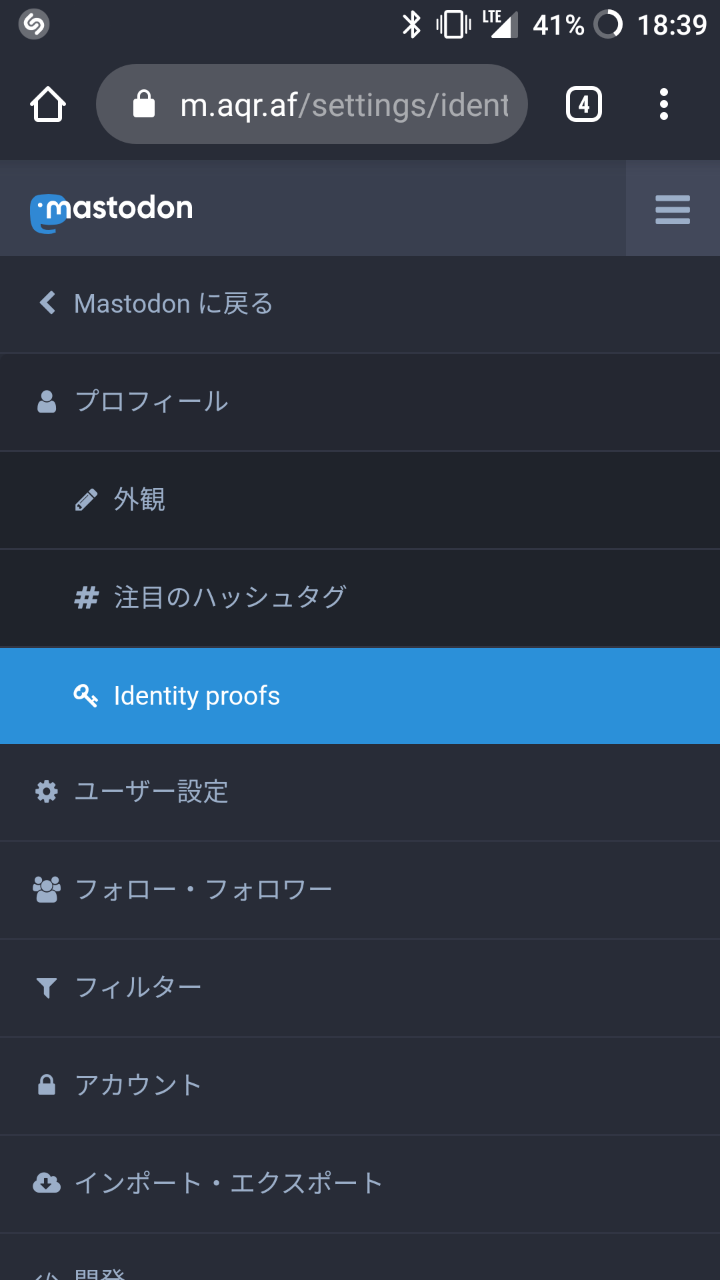The width and height of the screenshot is (720, 1280).
Task: Go back via Mastodon に戻る
Action: tap(172, 304)
